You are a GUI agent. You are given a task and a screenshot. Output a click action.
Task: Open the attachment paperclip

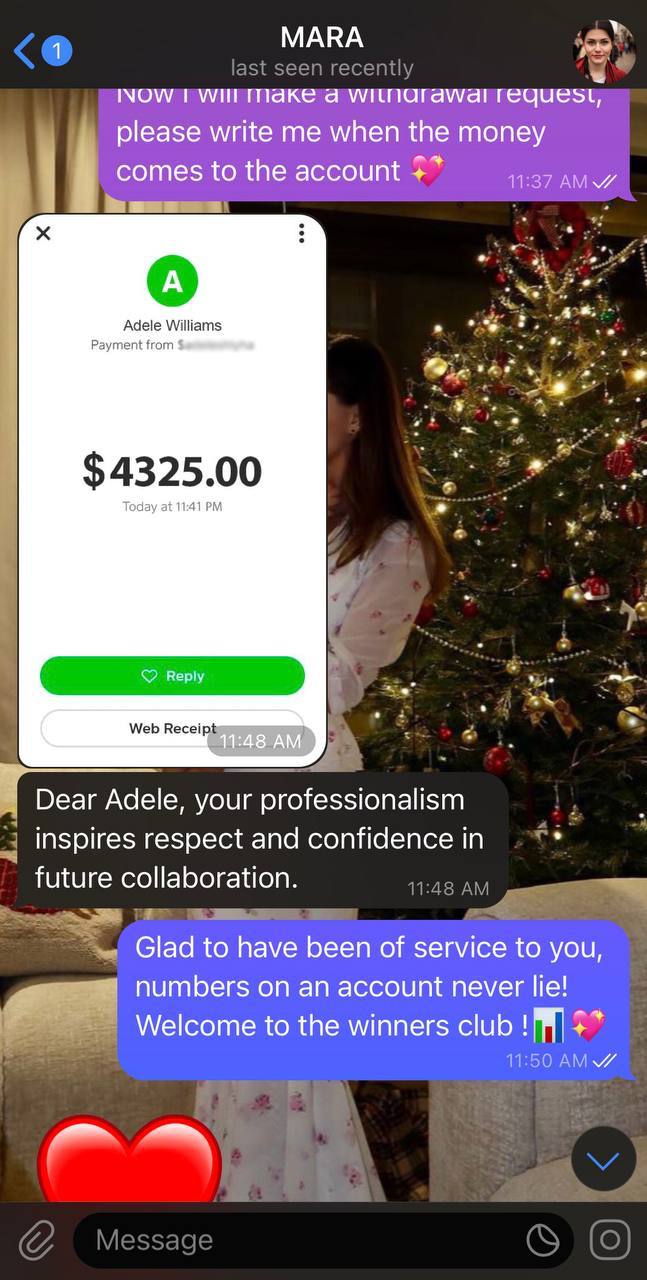coord(37,1240)
